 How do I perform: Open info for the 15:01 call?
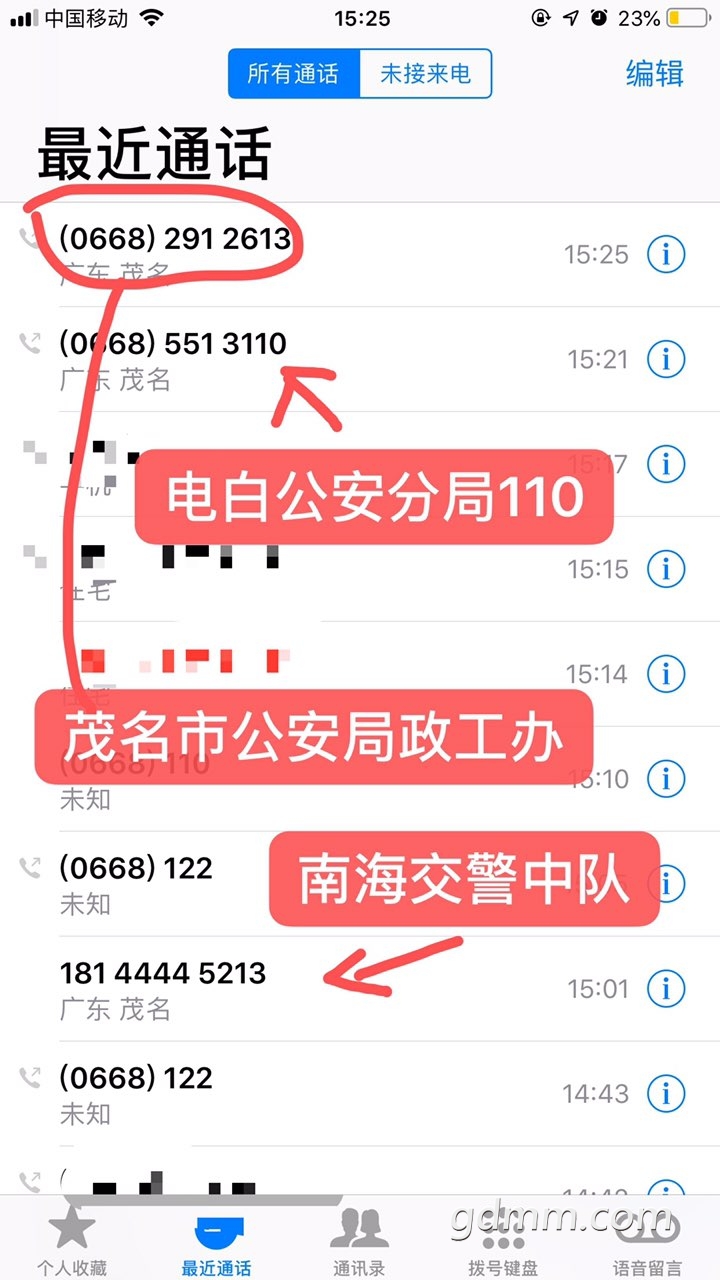[x=665, y=989]
